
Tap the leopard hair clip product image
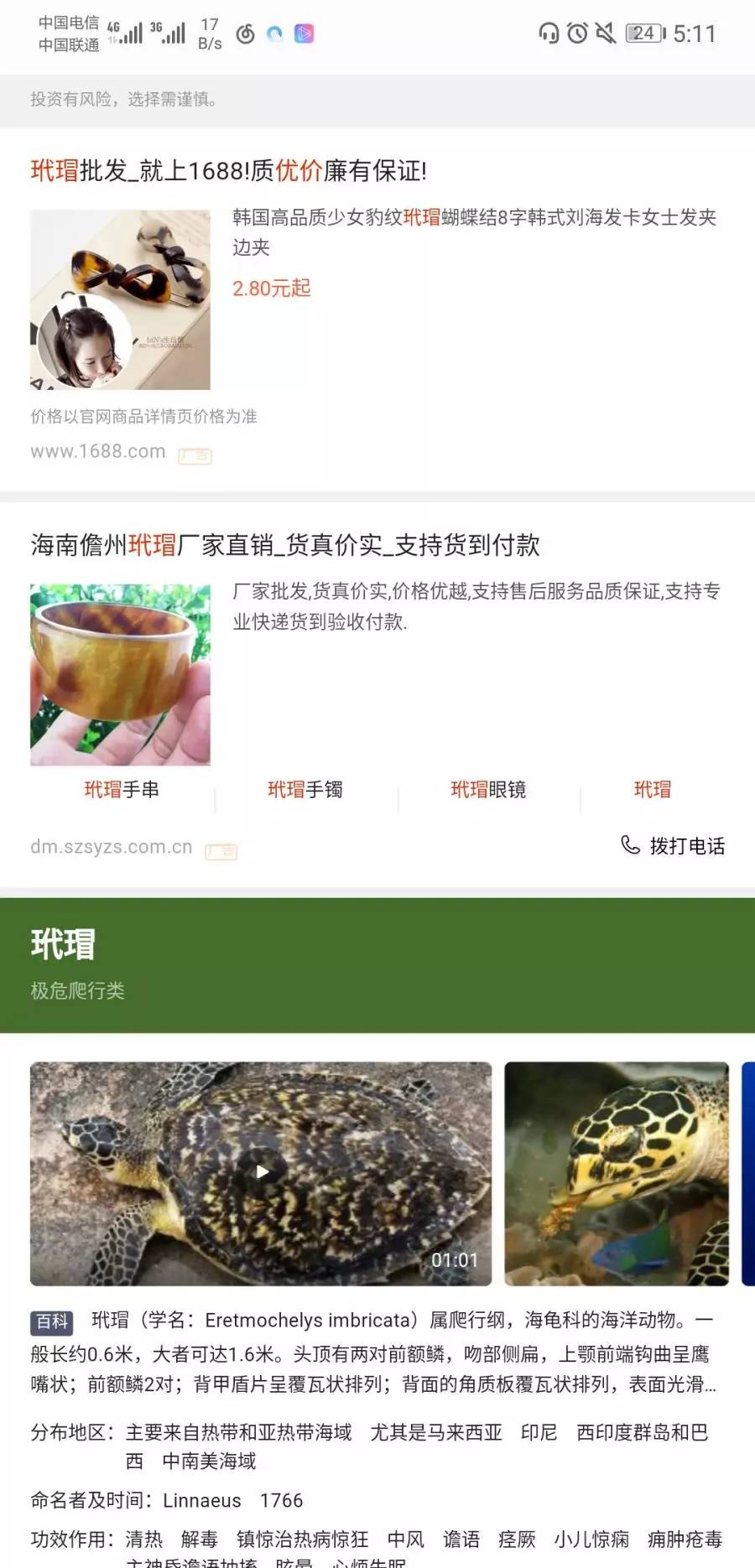120,299
